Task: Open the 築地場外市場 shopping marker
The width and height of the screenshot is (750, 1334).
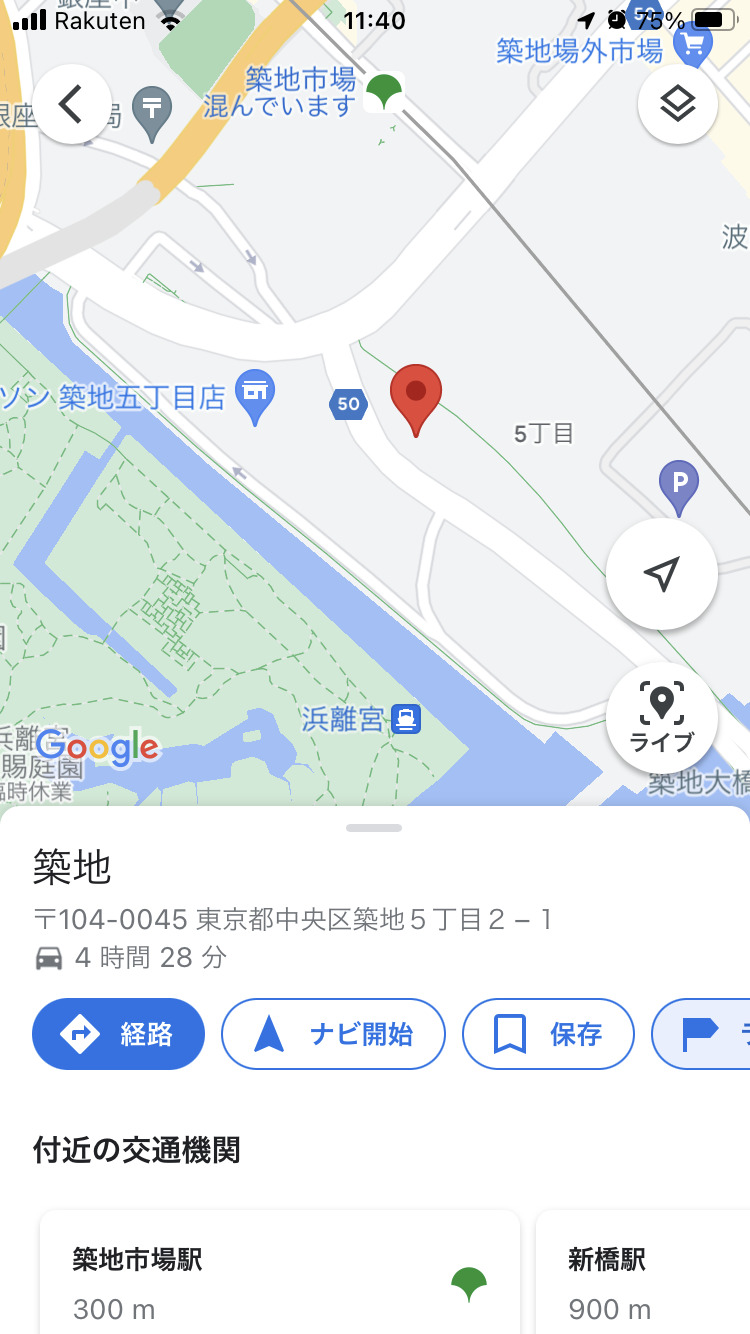Action: 692,43
